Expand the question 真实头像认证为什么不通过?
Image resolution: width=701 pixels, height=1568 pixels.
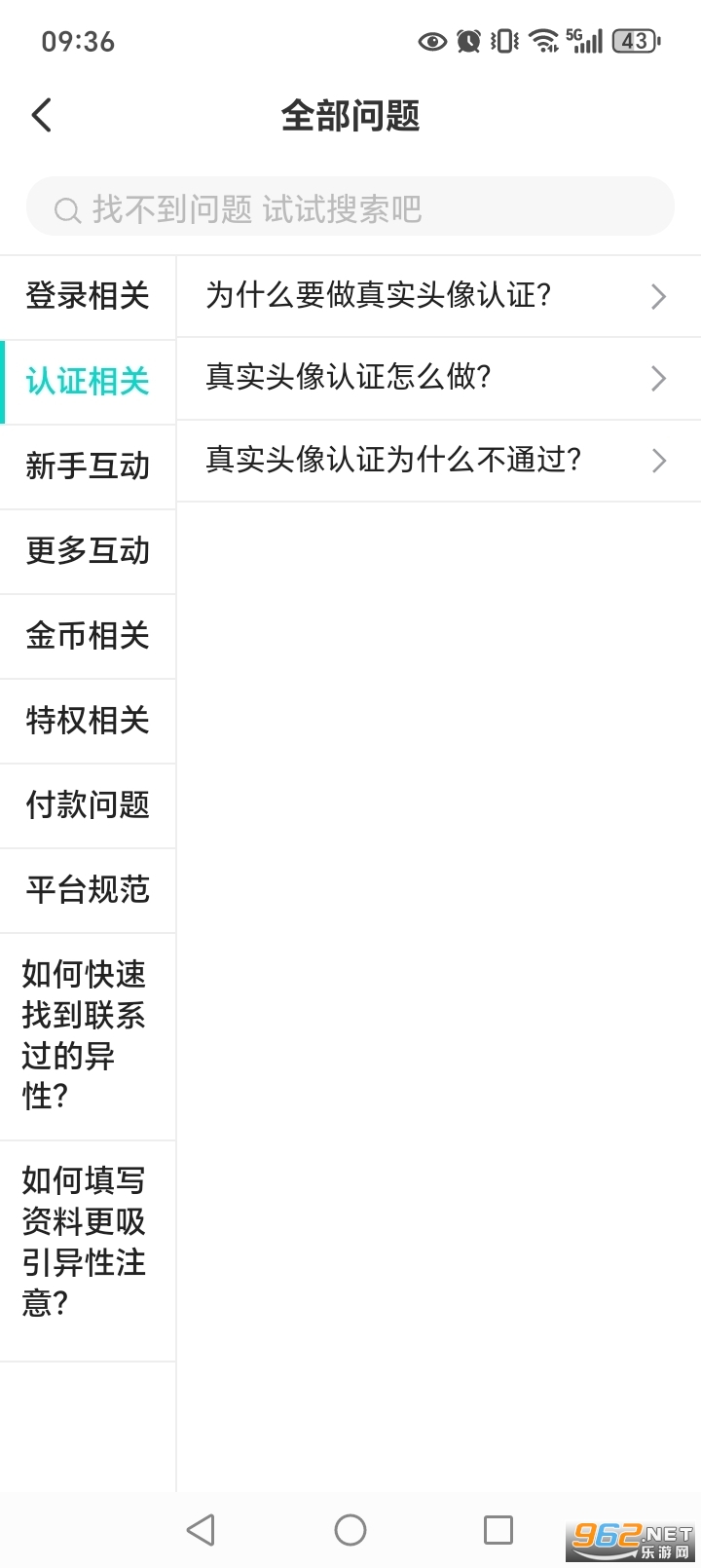(x=438, y=461)
